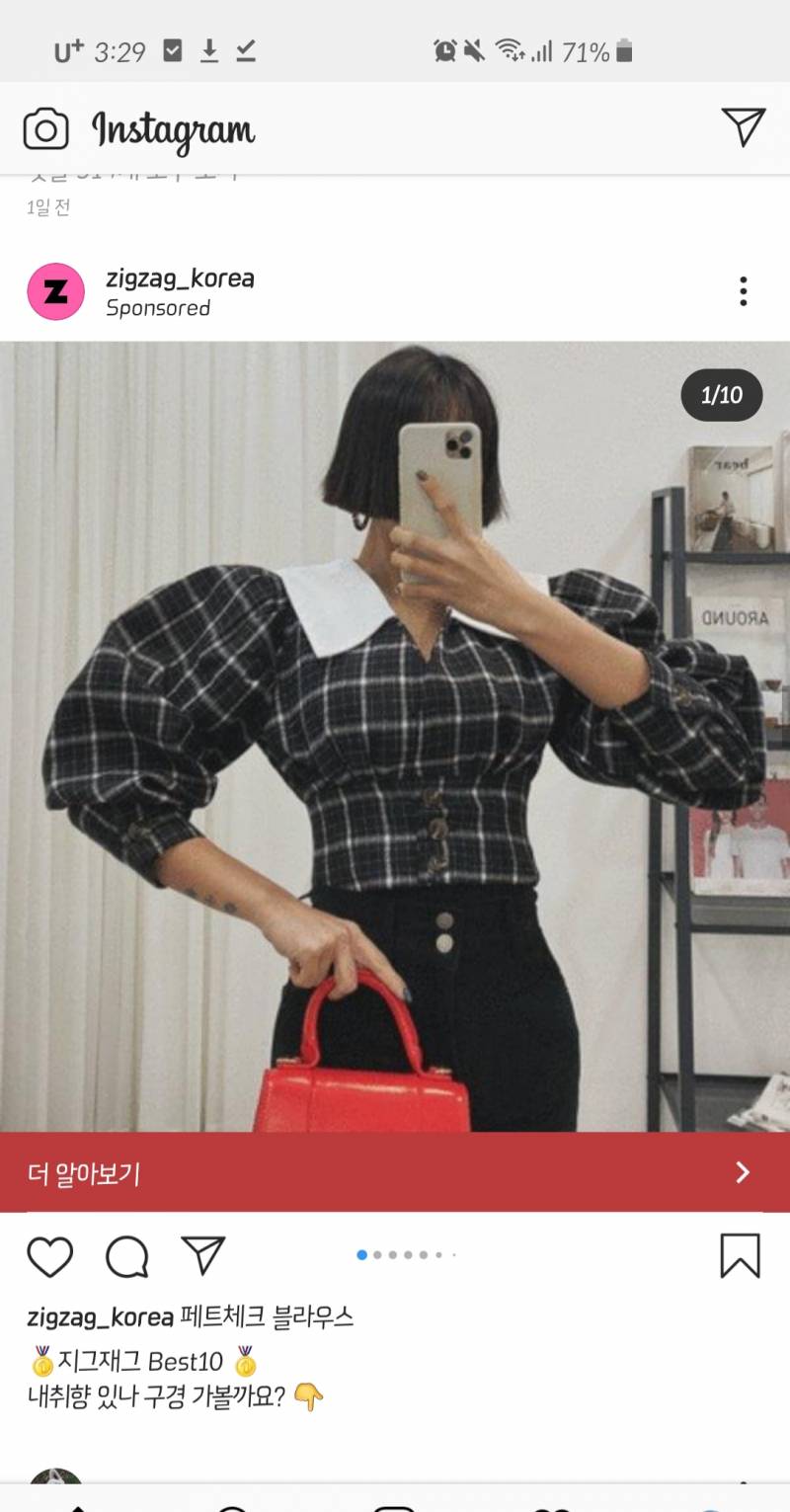The height and width of the screenshot is (1512, 790).
Task: Tap the battery indicator in the status bar
Action: point(622,52)
